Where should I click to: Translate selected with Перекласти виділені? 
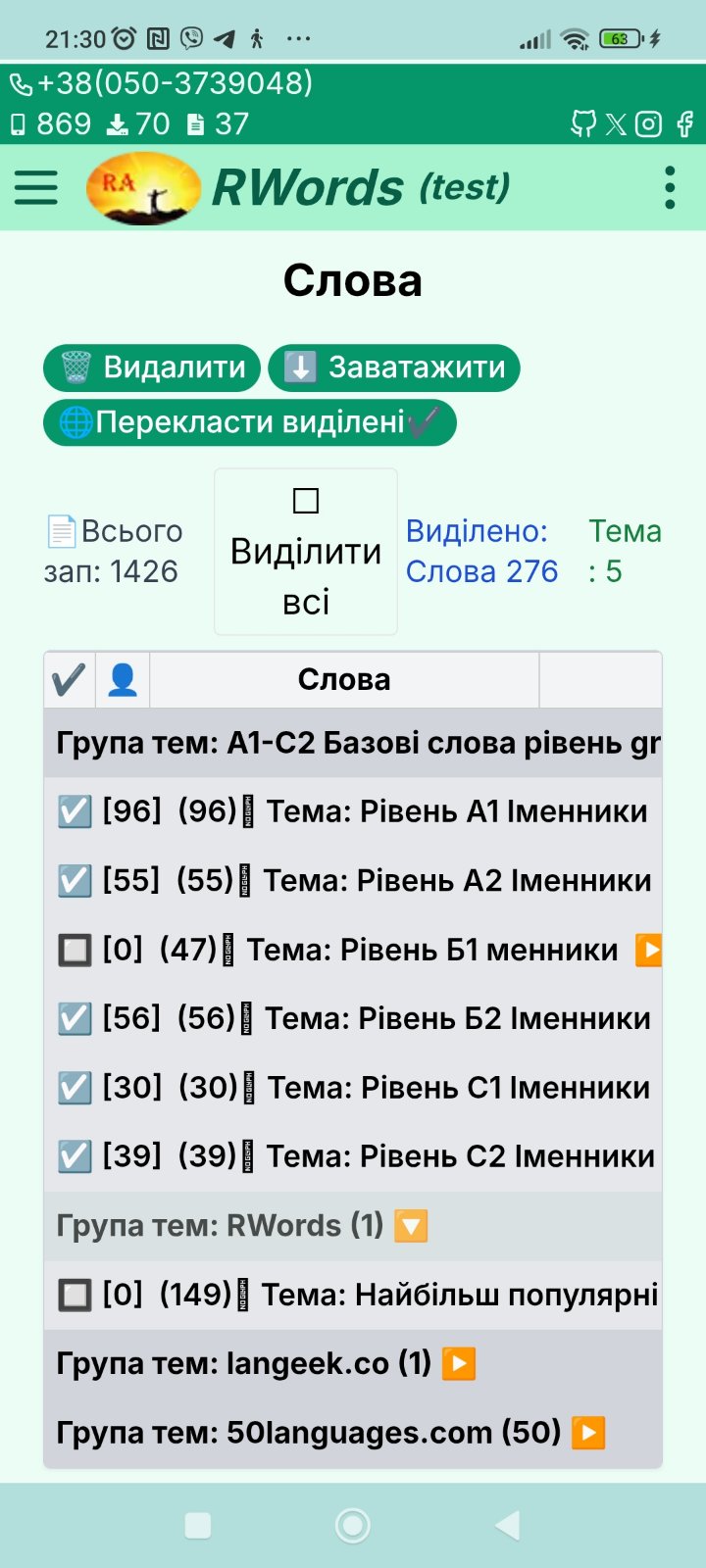pyautogui.click(x=250, y=422)
